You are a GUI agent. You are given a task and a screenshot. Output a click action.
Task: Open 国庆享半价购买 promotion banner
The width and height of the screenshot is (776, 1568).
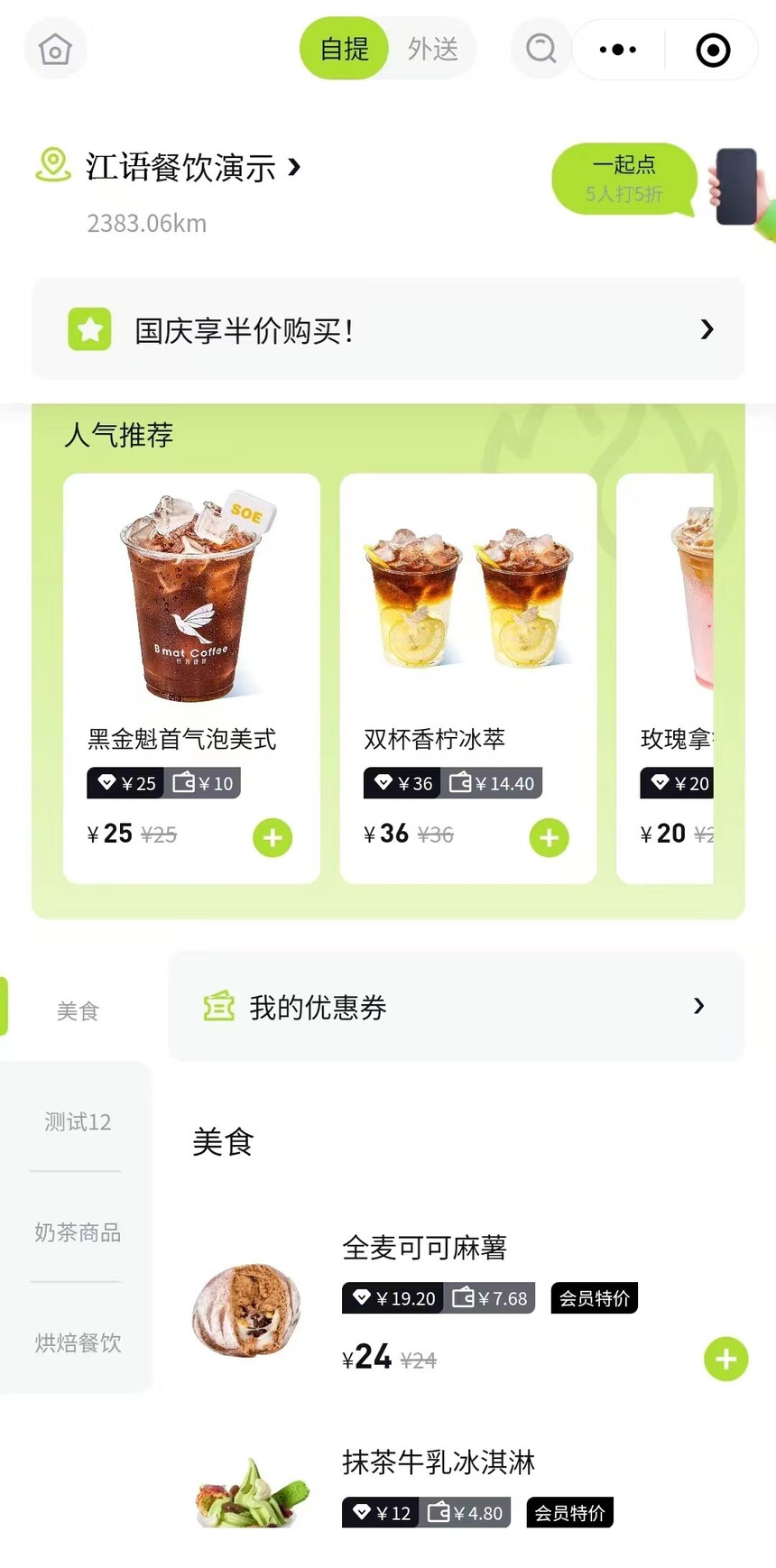(x=388, y=330)
